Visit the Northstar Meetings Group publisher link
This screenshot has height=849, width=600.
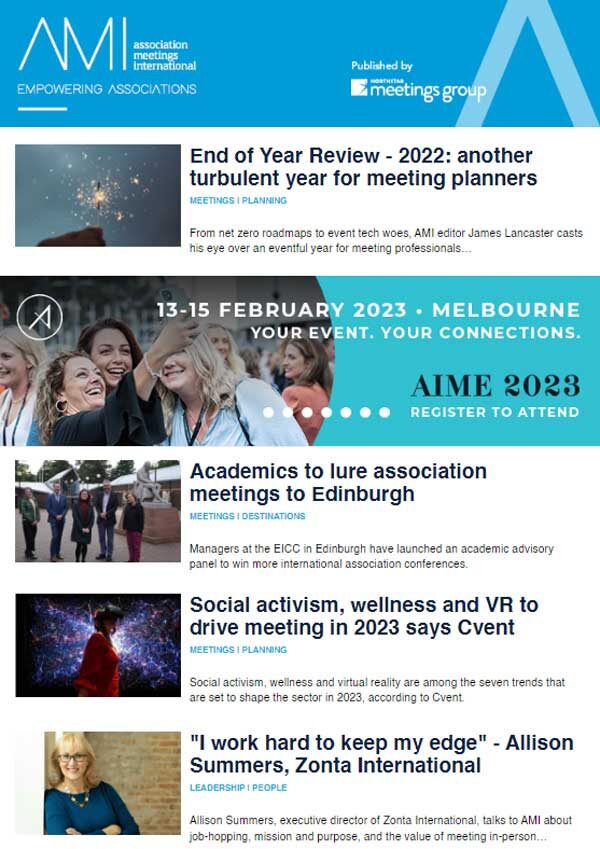tap(418, 89)
